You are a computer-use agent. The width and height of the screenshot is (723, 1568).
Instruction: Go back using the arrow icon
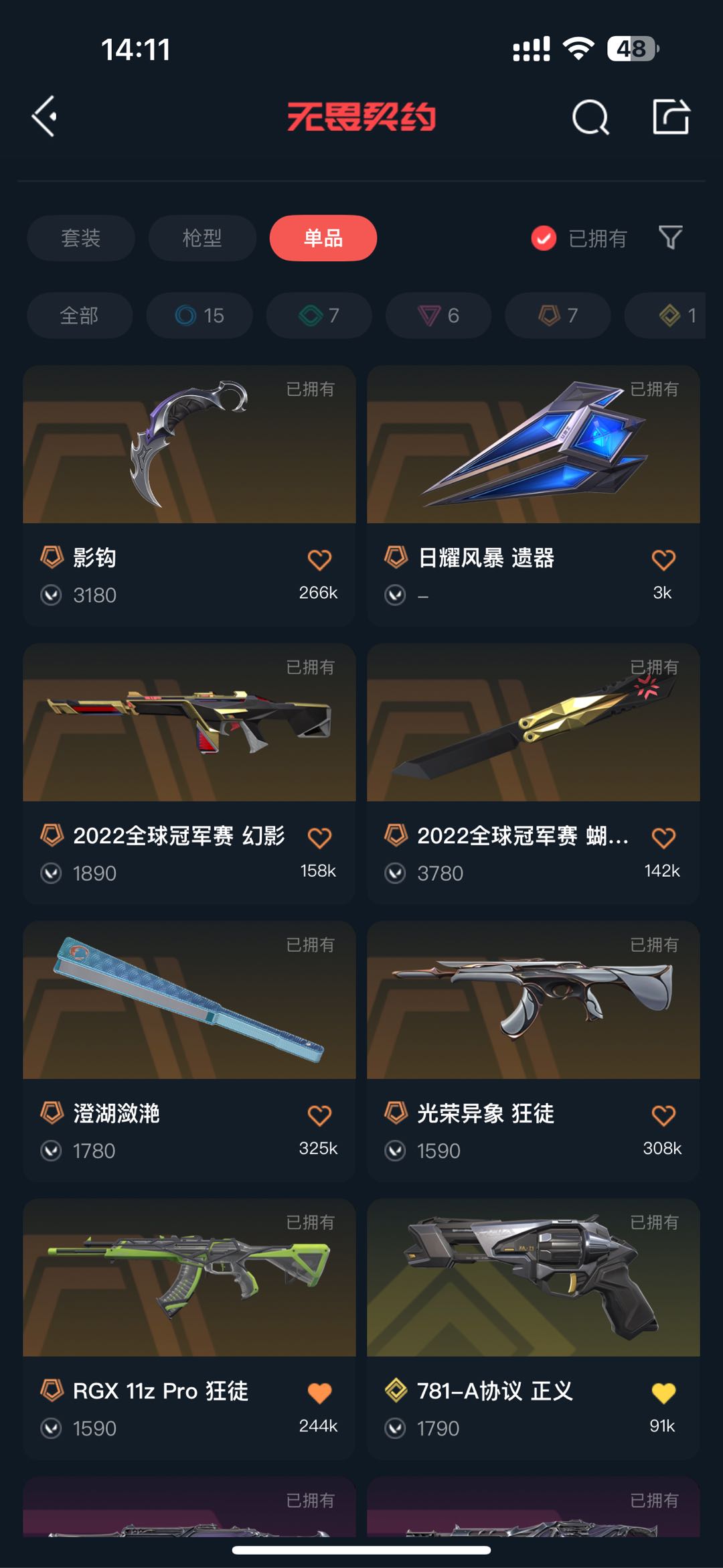[x=45, y=117]
